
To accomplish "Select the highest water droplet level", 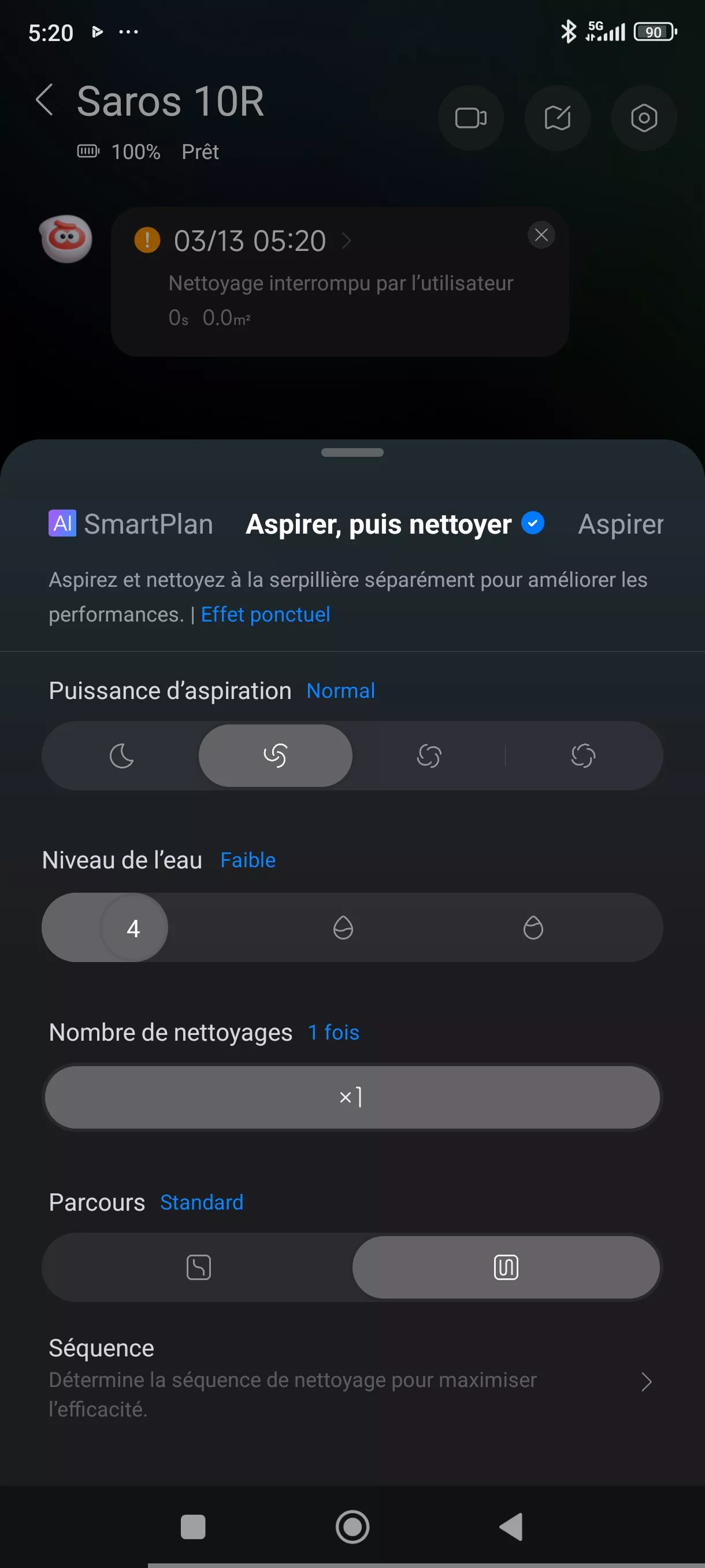I will coord(533,927).
